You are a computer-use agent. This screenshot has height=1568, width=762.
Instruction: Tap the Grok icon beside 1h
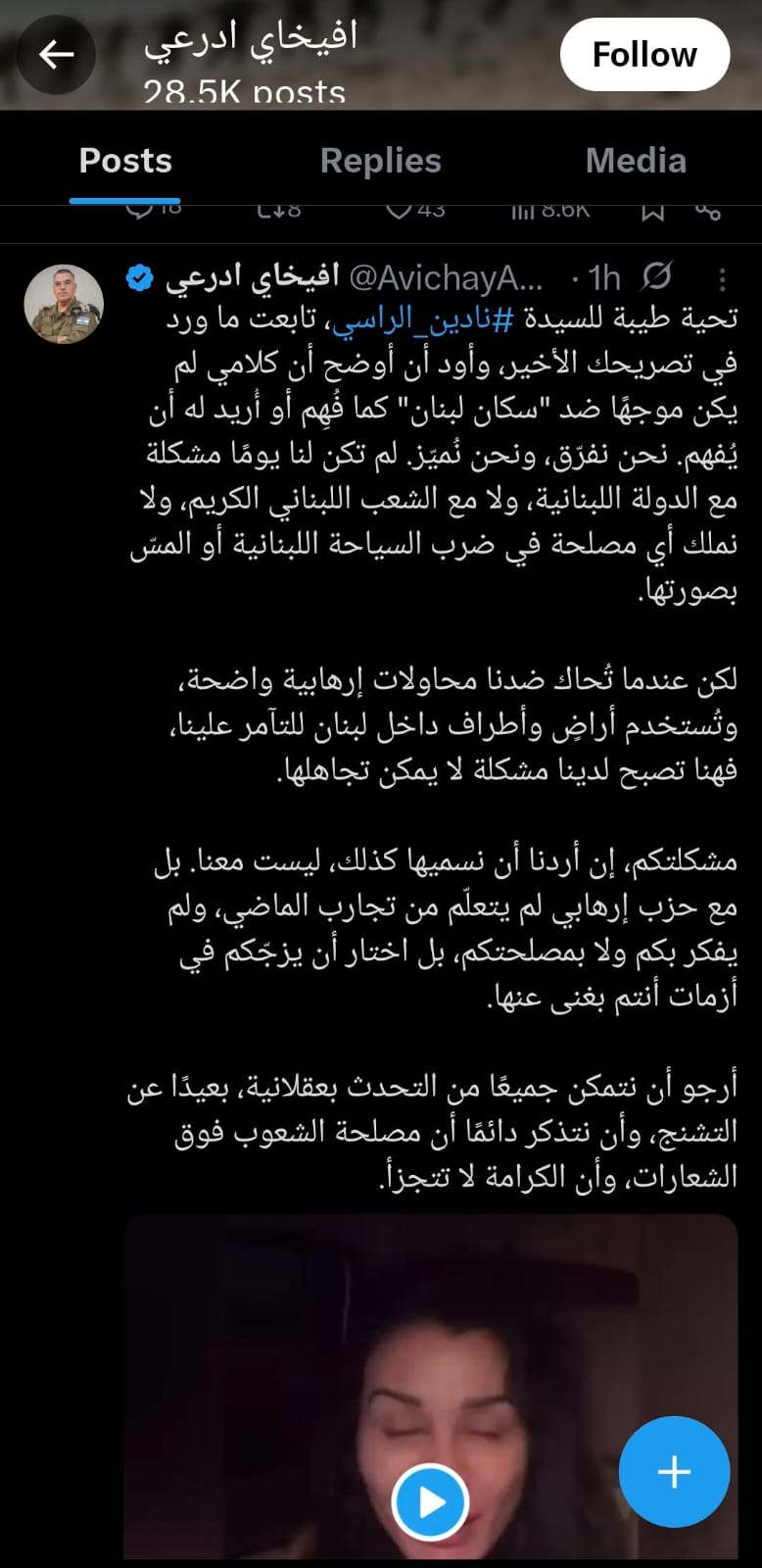click(x=656, y=278)
